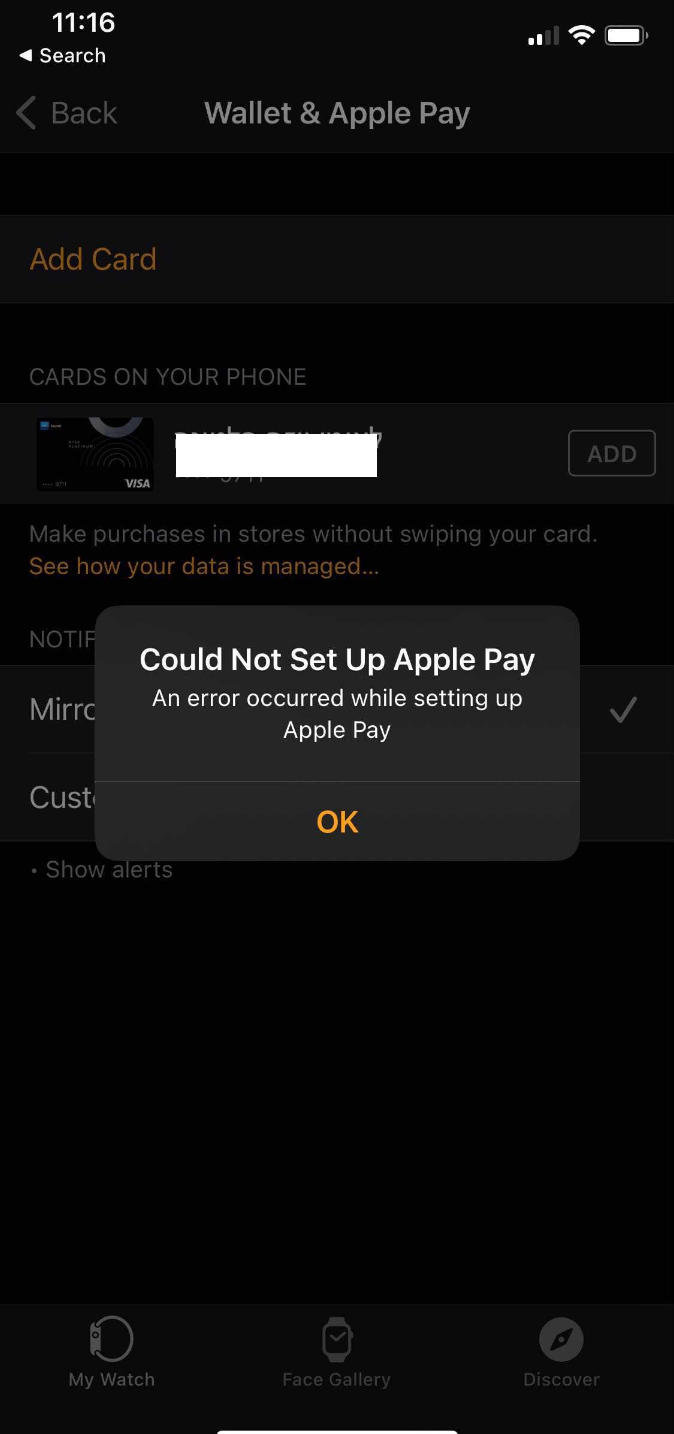Open See how your data is managed

204,567
